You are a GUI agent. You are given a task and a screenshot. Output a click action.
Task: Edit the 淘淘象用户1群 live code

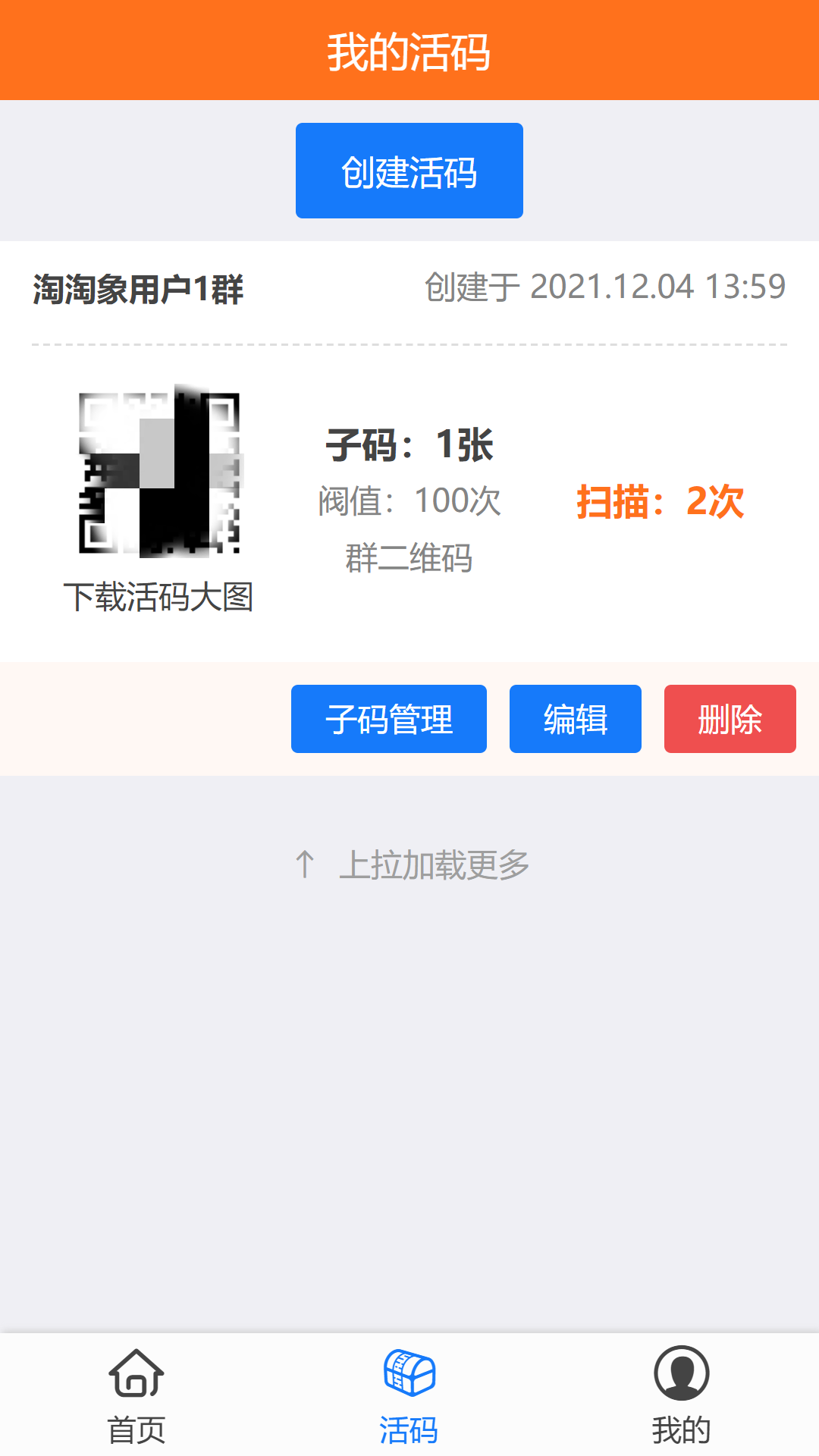click(x=575, y=719)
